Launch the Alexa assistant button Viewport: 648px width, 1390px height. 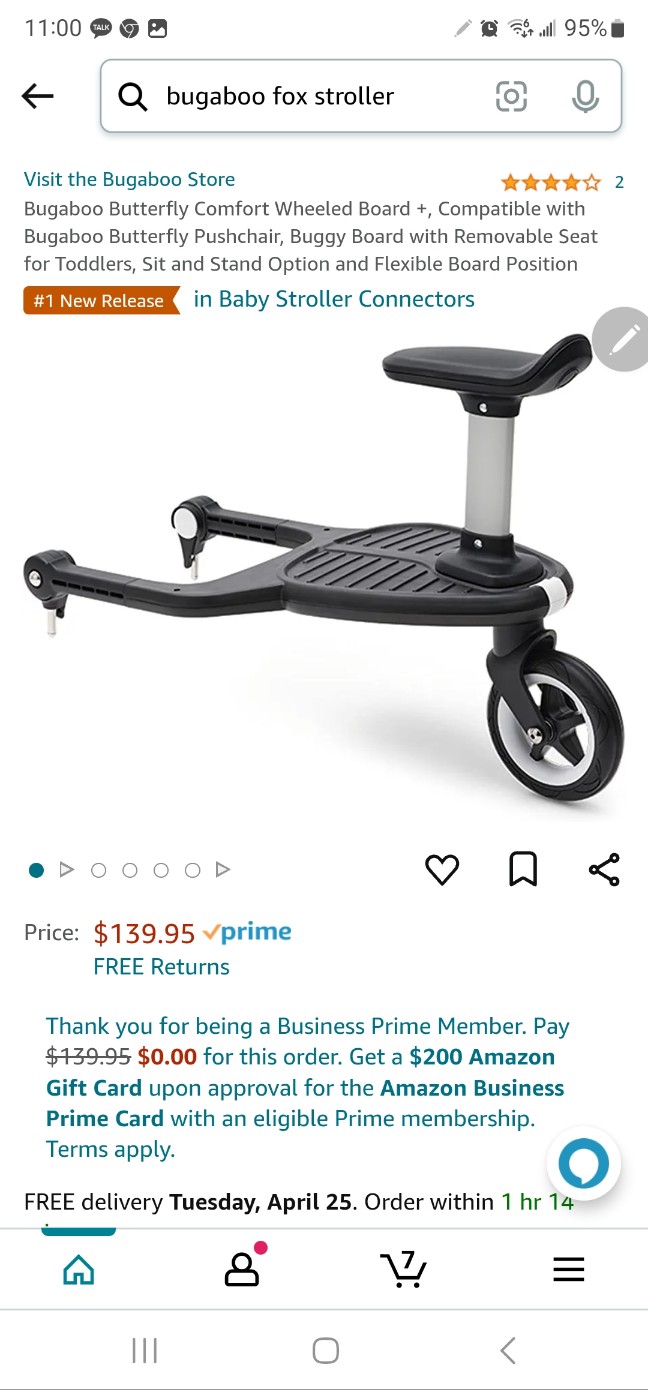(585, 1163)
